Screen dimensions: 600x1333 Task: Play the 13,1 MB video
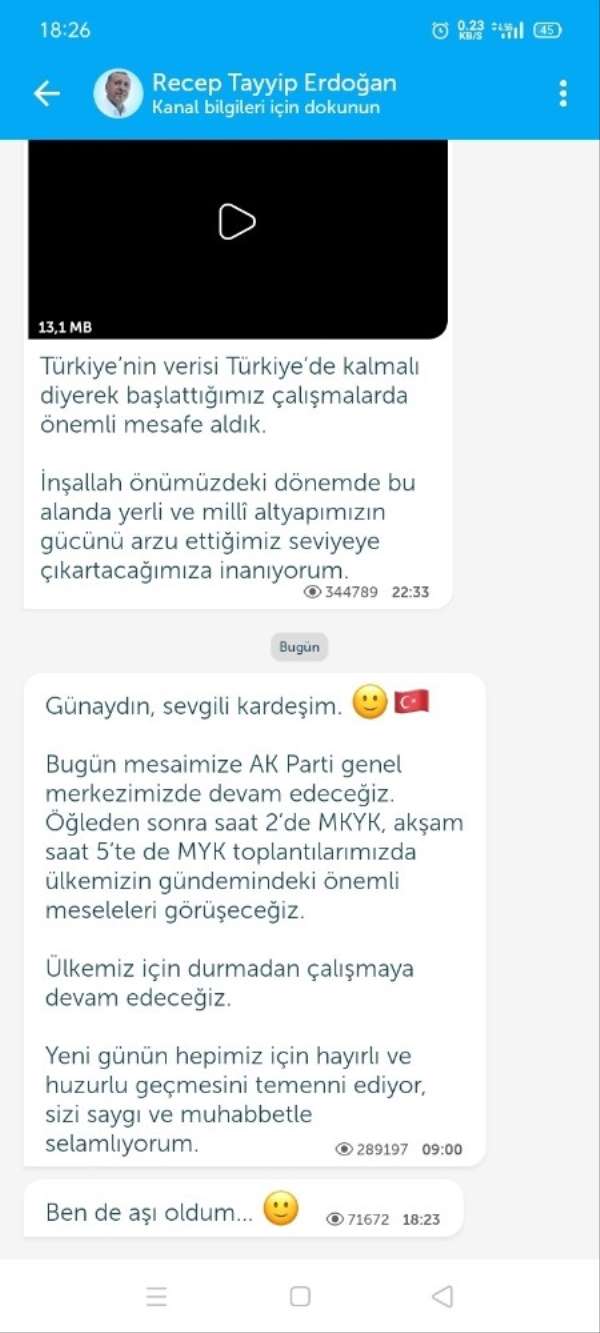coord(237,221)
